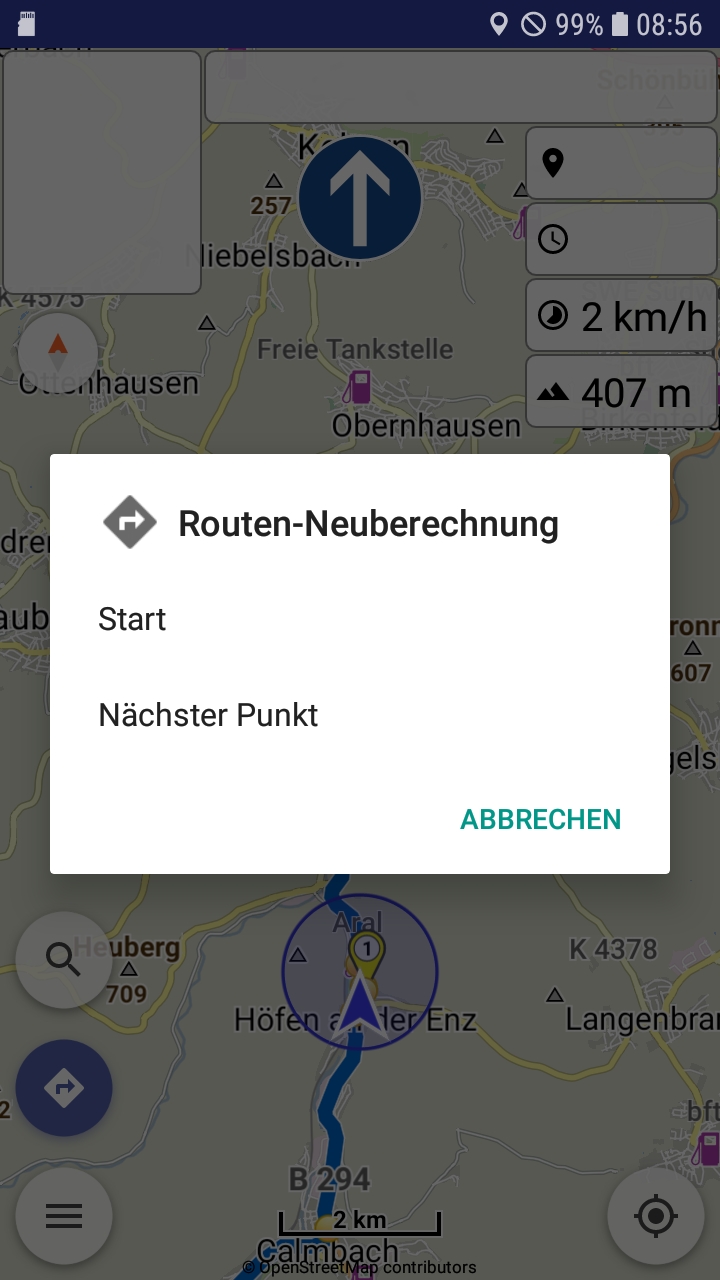Select Start for route recalculation

pyautogui.click(x=133, y=619)
